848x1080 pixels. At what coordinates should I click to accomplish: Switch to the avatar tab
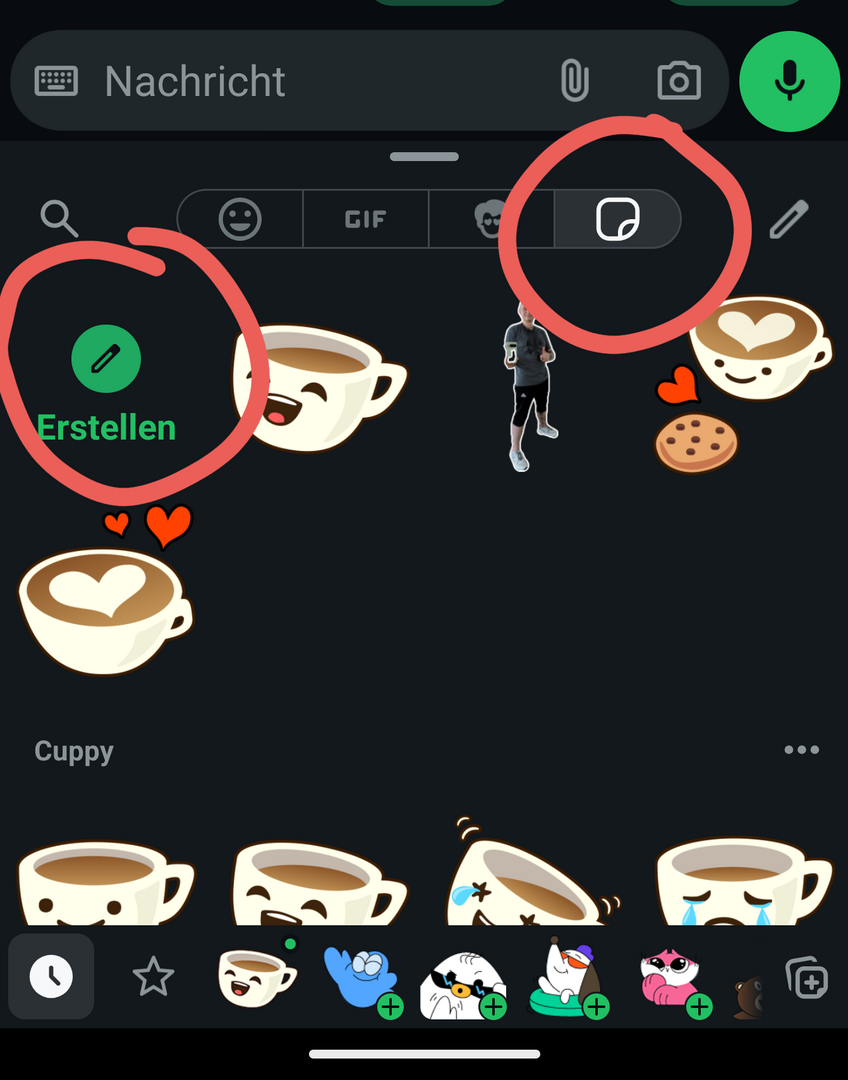(491, 218)
